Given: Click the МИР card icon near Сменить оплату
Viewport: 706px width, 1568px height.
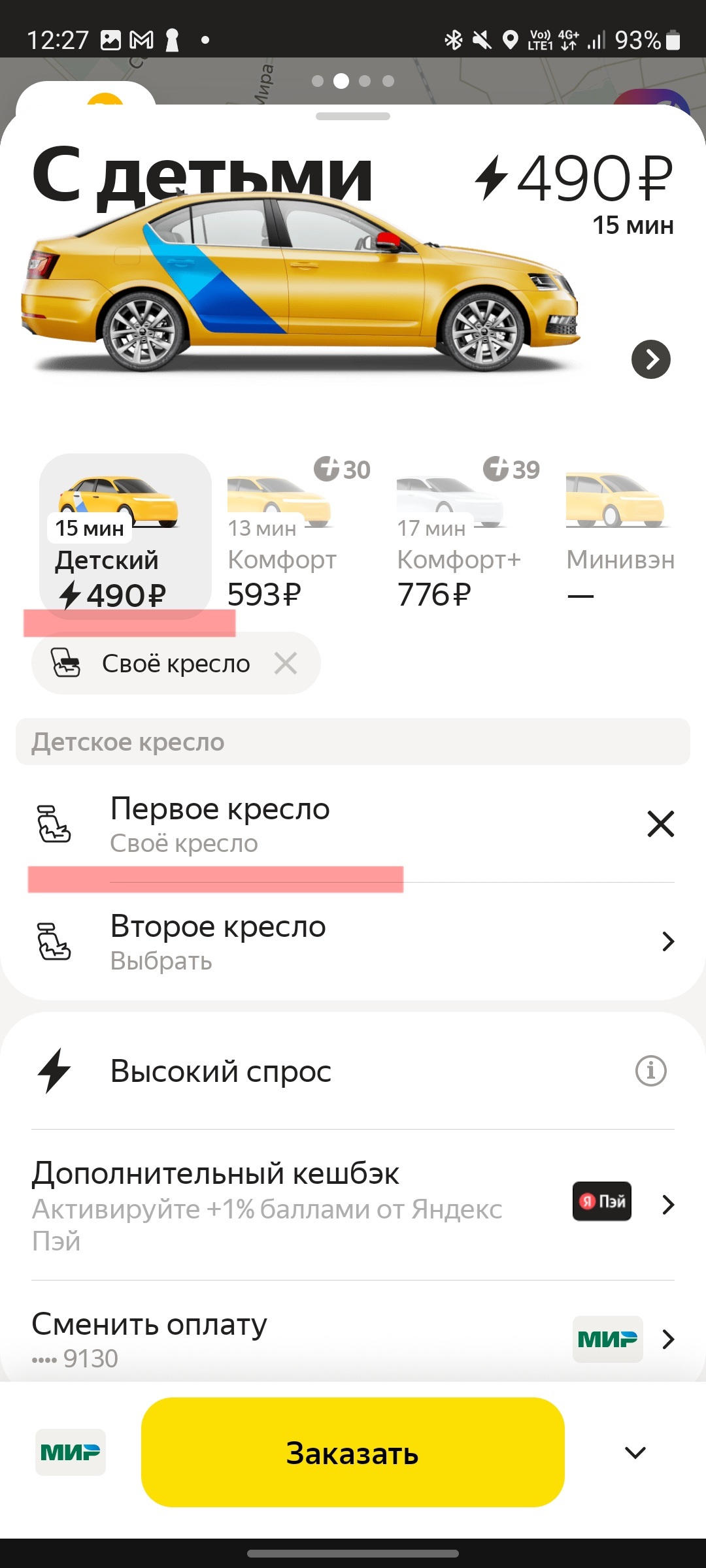Looking at the screenshot, I should point(607,1339).
